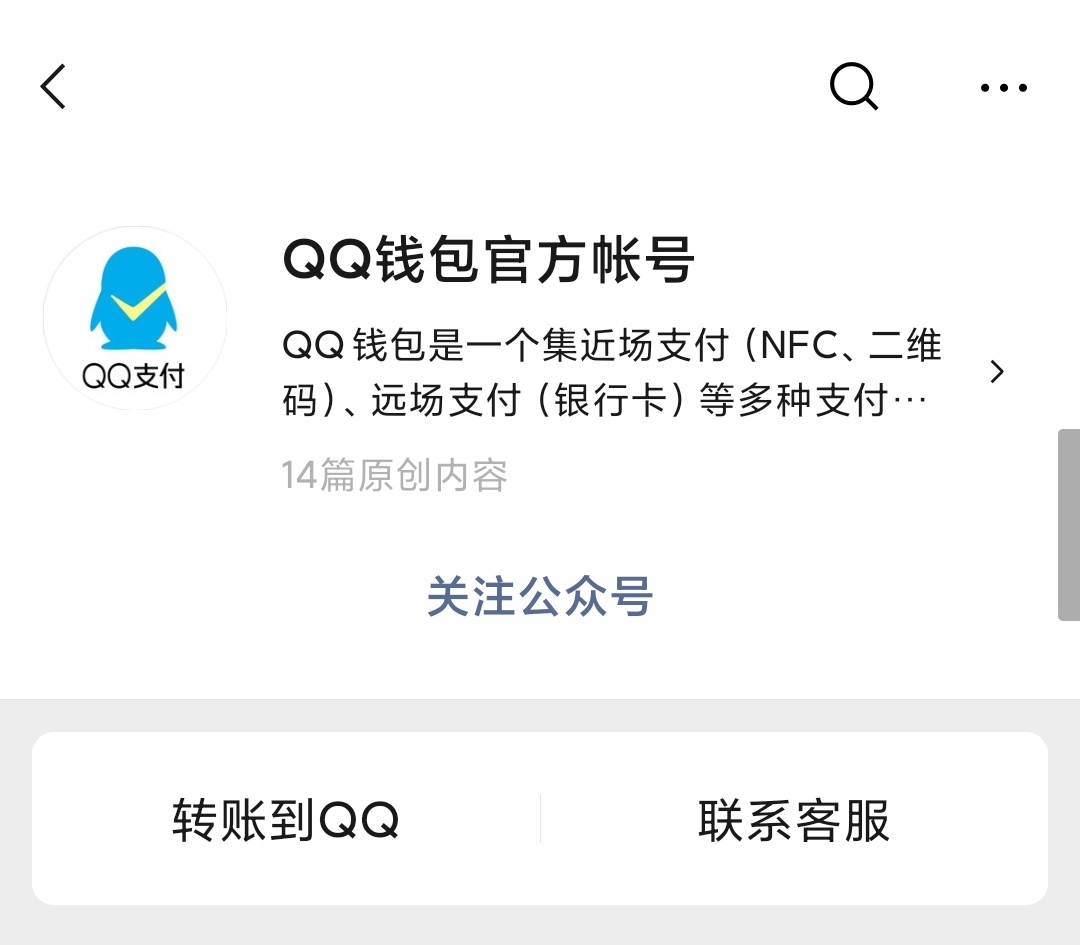The height and width of the screenshot is (945, 1080).
Task: Tap 关注公众号 to follow the account
Action: 540,597
